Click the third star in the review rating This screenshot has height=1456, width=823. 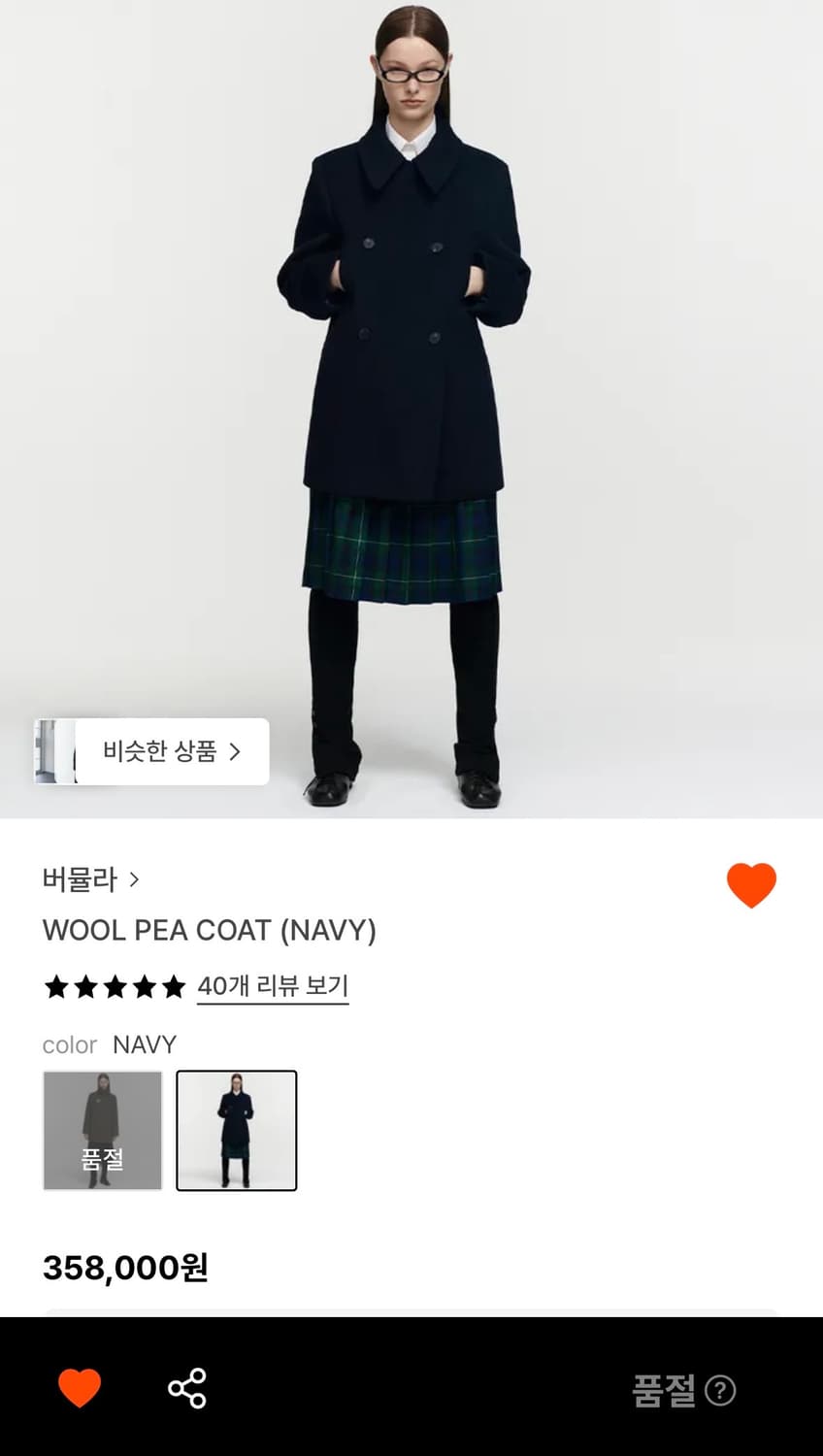pos(115,986)
